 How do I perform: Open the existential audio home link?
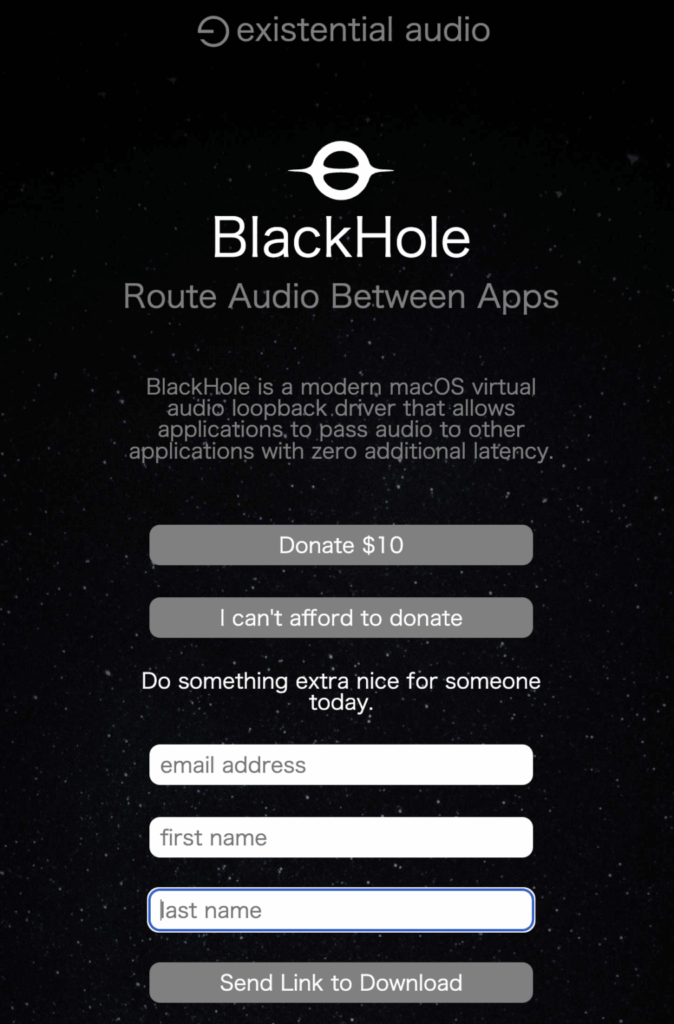[x=344, y=31]
